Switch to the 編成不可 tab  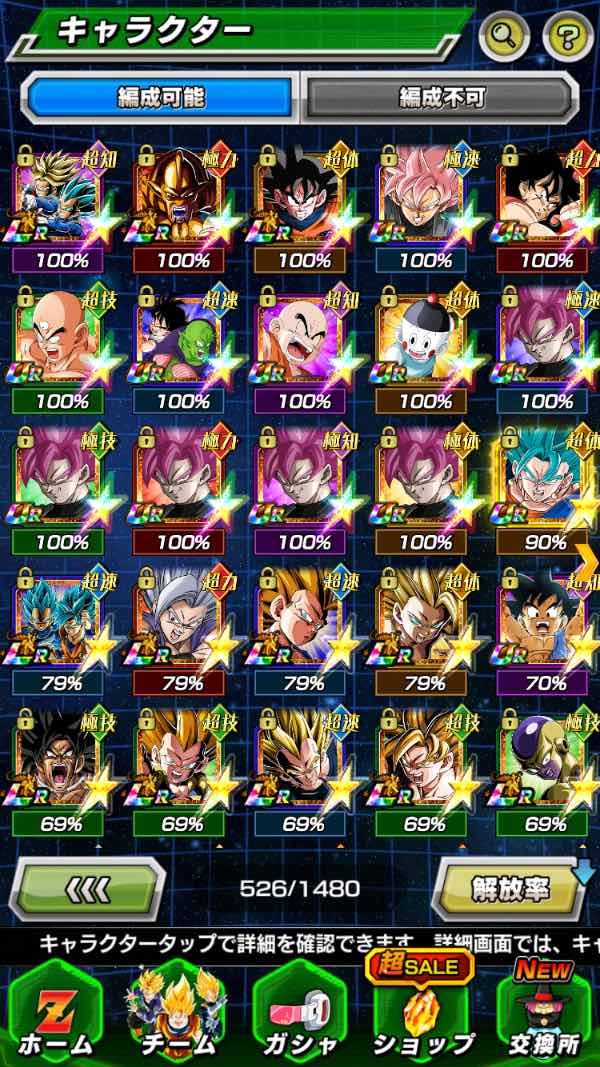tap(441, 98)
